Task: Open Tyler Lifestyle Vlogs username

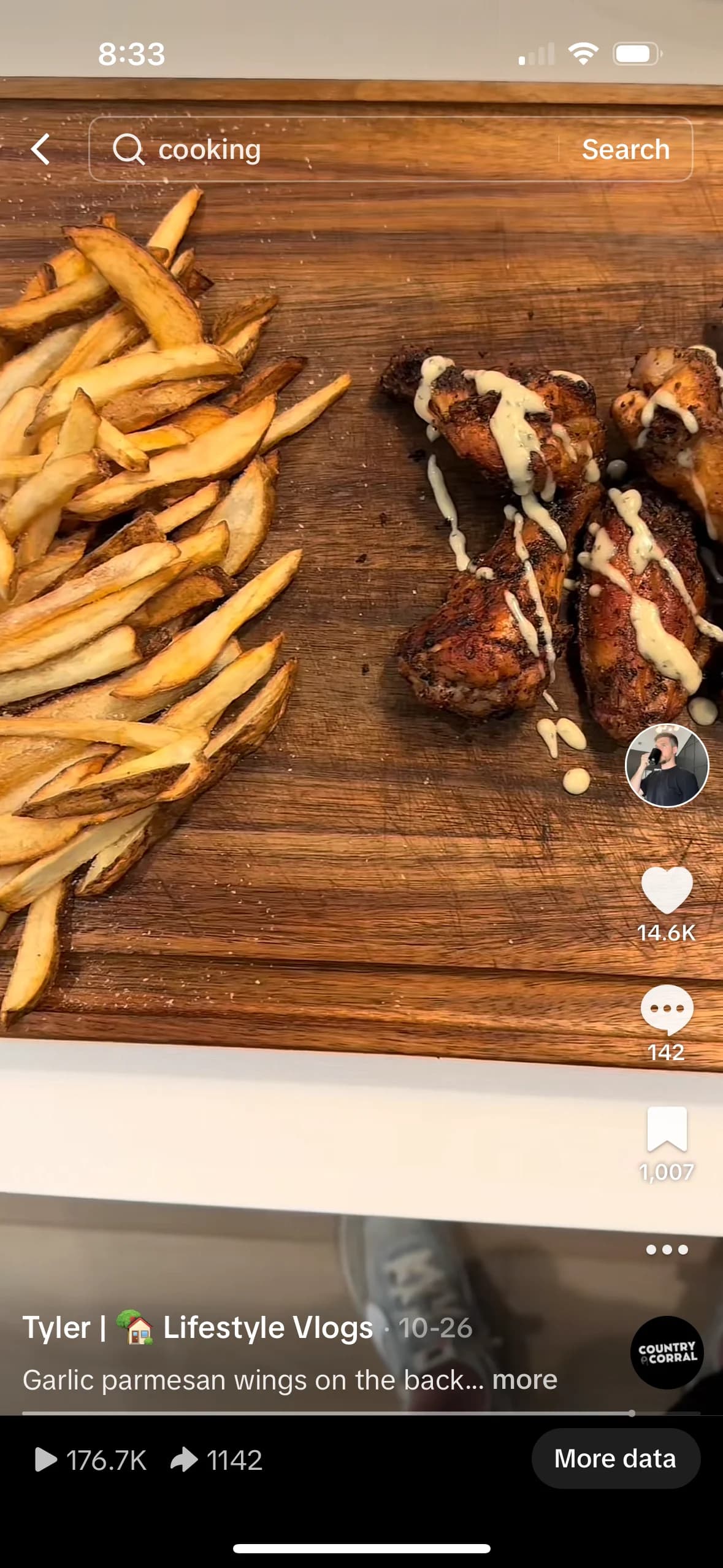Action: [x=197, y=1328]
